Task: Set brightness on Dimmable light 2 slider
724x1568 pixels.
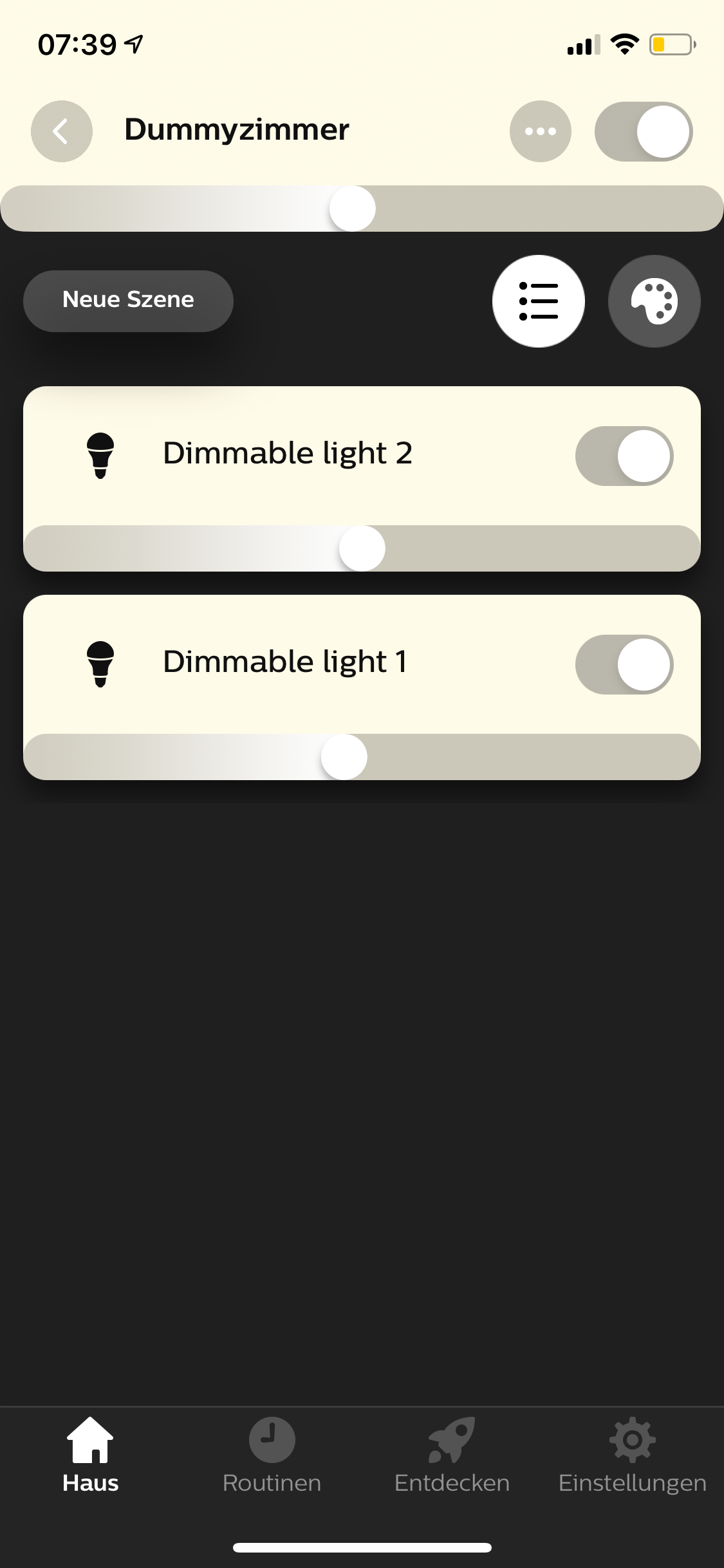Action: point(362,548)
